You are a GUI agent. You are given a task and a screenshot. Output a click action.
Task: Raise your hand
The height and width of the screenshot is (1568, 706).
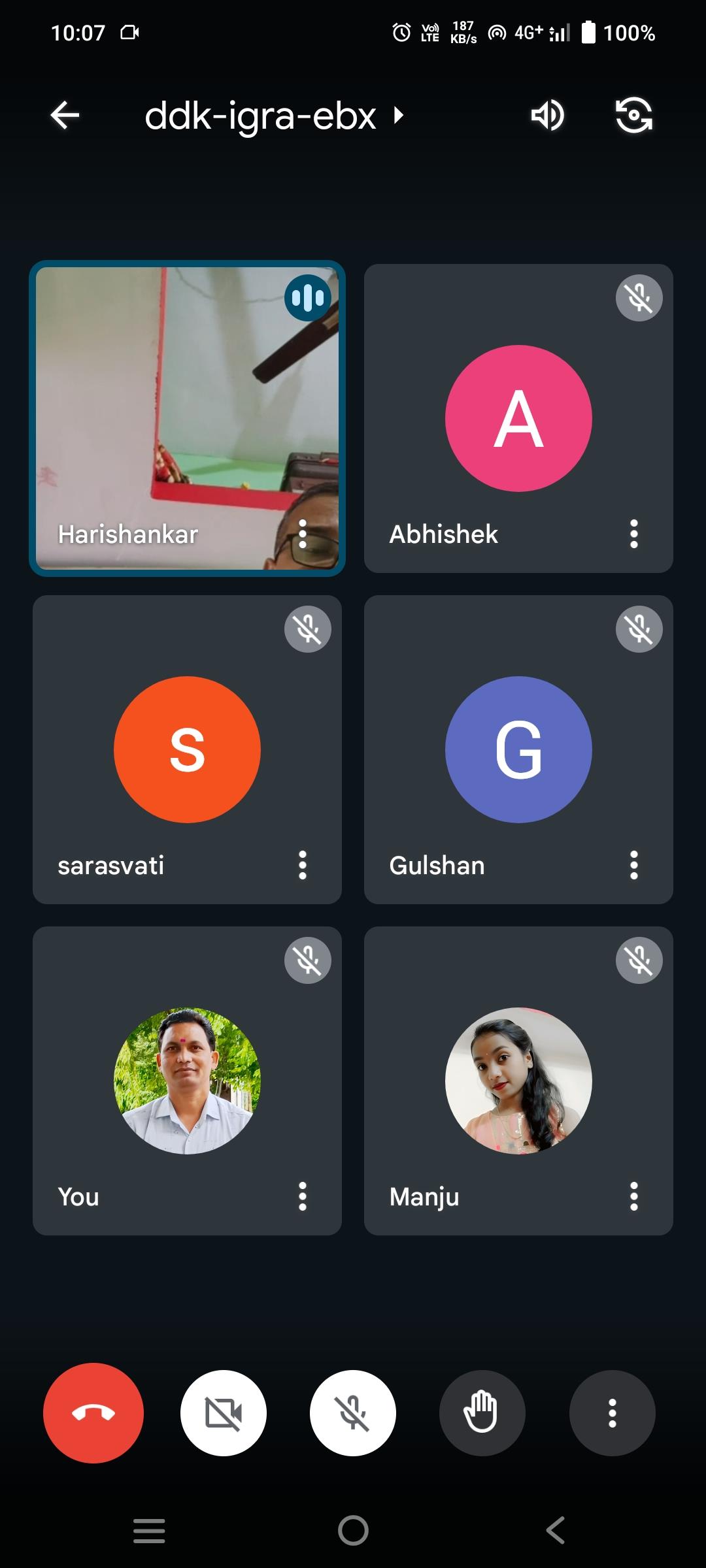point(482,1413)
